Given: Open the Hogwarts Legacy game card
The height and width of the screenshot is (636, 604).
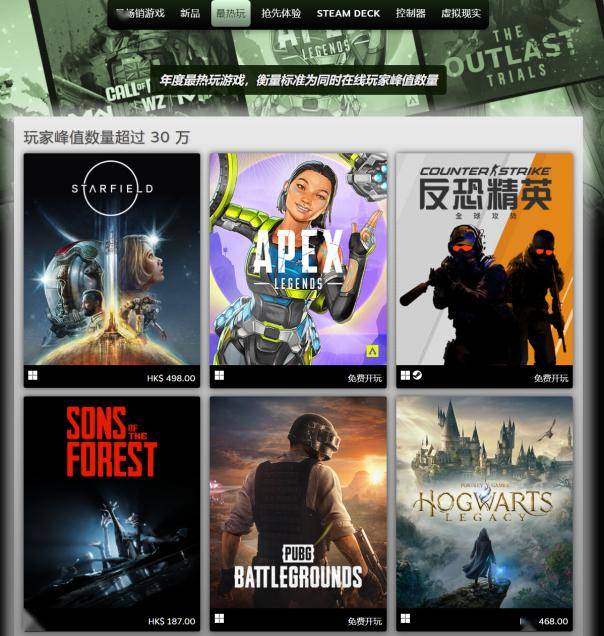Looking at the screenshot, I should (484, 505).
